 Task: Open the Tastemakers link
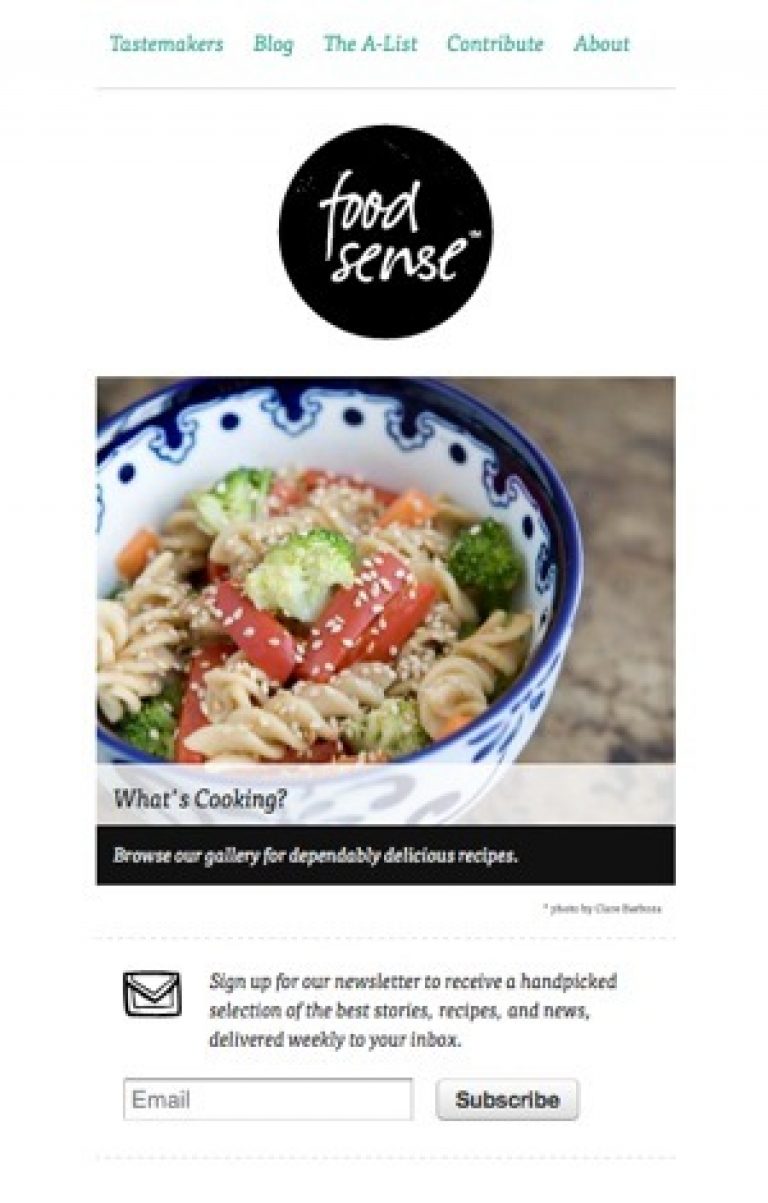coord(166,44)
